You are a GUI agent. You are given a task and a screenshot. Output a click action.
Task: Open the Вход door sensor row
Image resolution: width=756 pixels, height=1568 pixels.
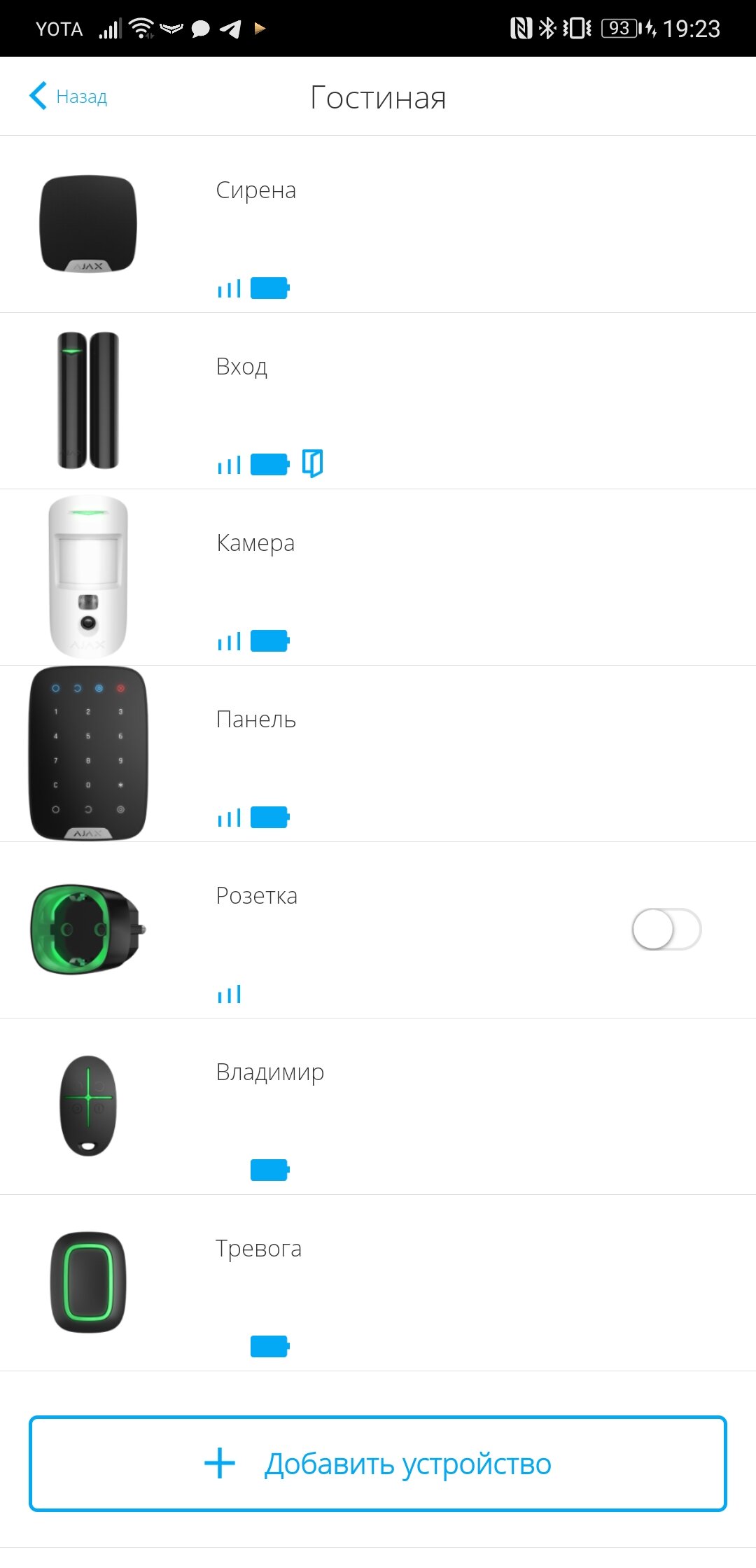(x=378, y=400)
